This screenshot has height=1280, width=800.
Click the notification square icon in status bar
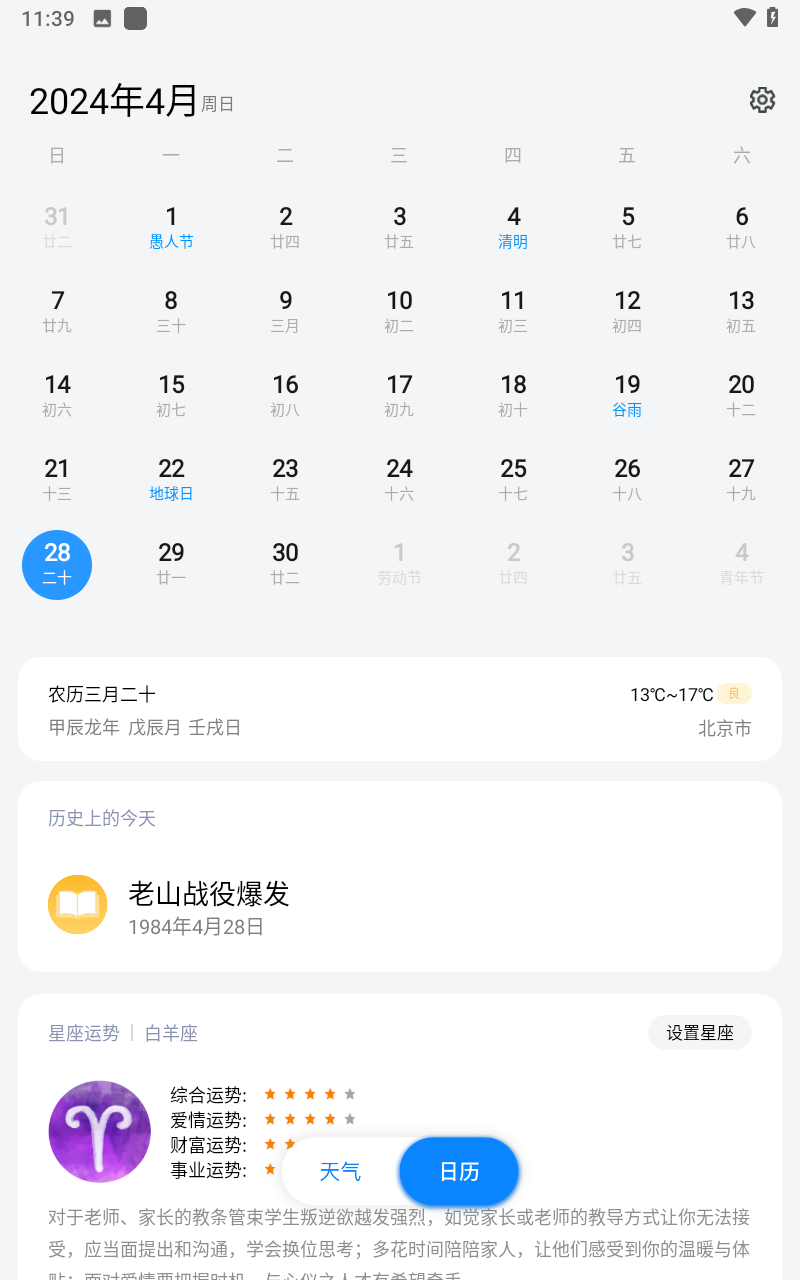point(135,17)
